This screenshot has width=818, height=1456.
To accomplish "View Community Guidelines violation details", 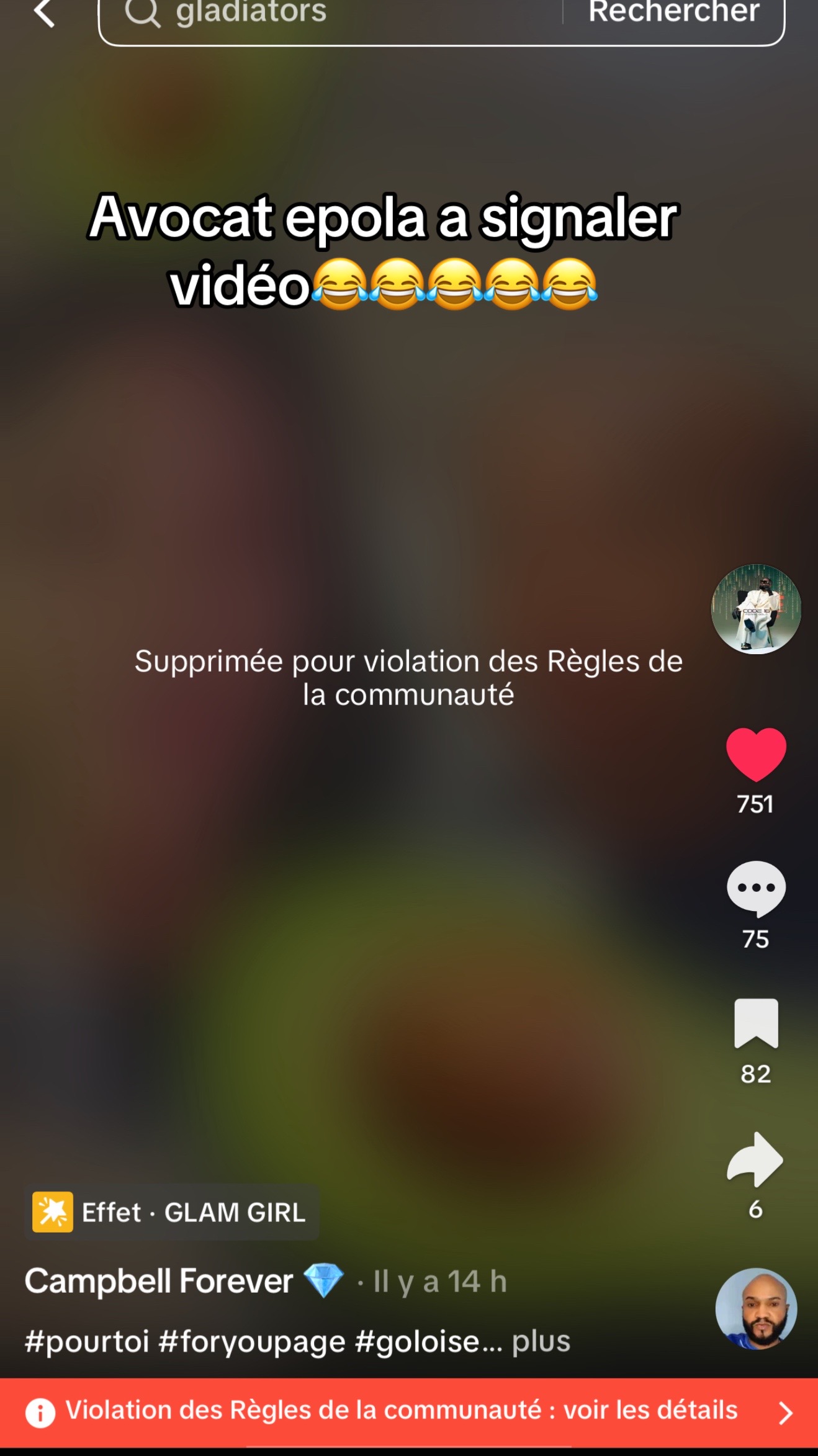I will [409, 1413].
